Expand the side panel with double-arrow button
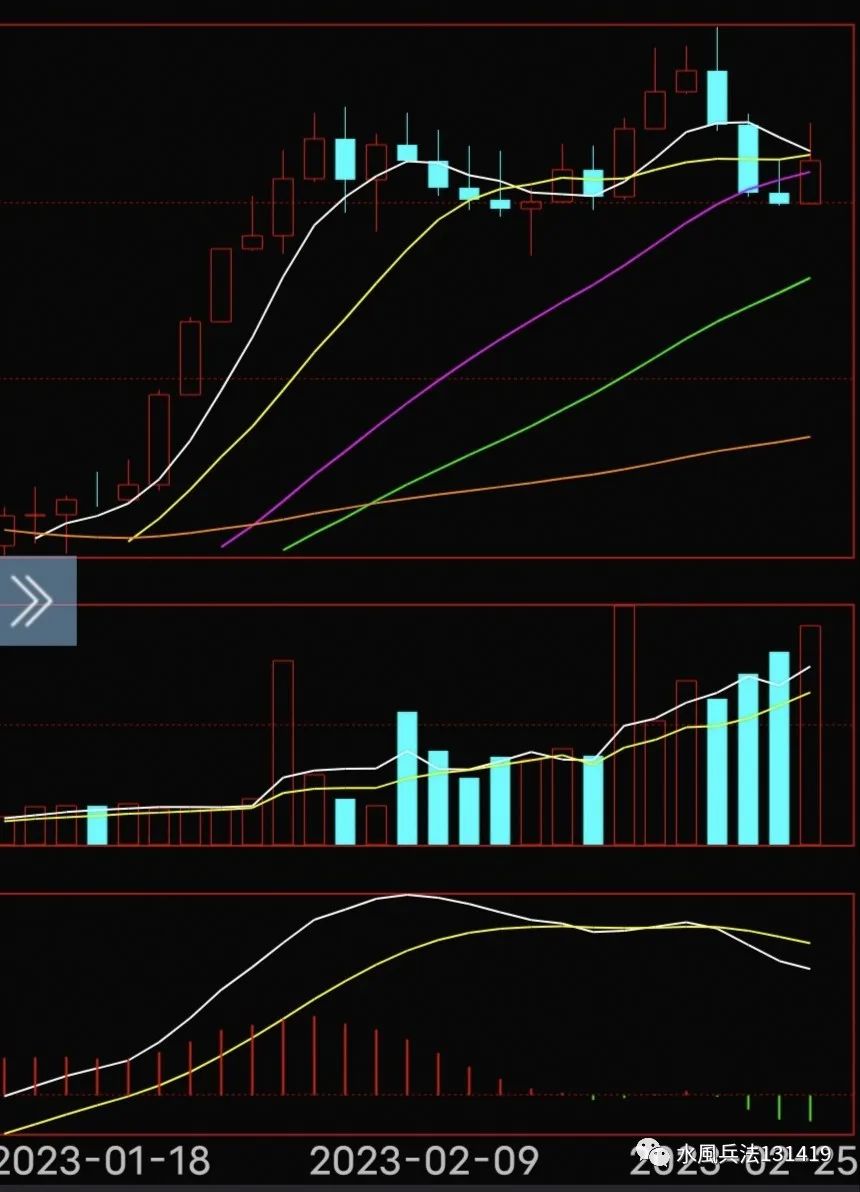 coord(36,601)
